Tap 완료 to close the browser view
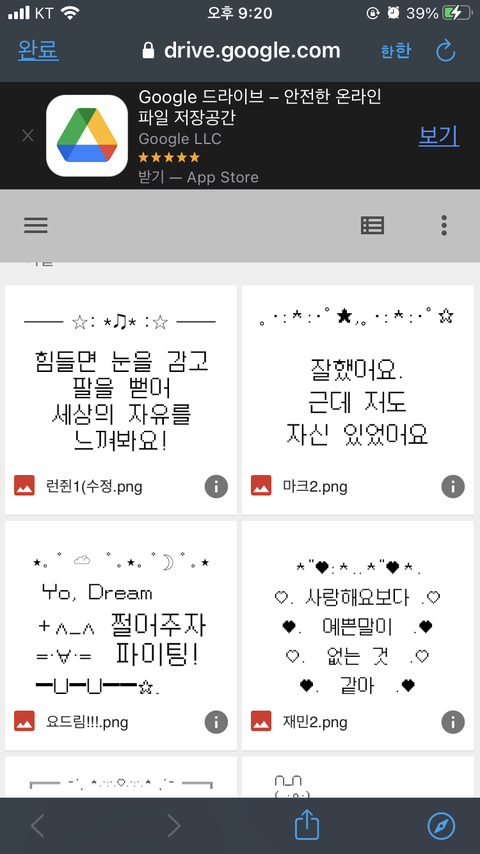The width and height of the screenshot is (480, 854). (38, 51)
